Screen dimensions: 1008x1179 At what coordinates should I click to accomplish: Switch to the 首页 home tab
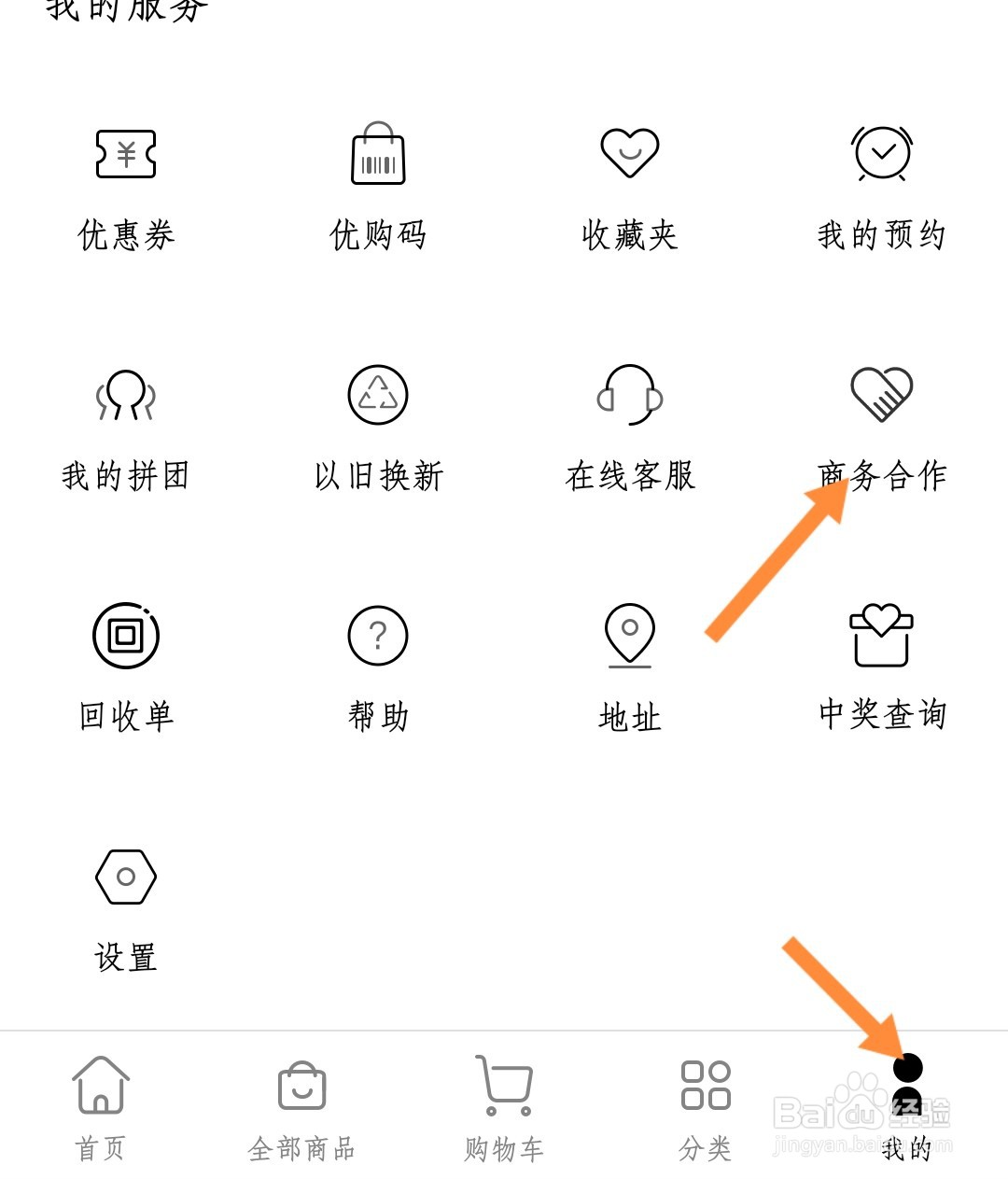click(x=100, y=1106)
